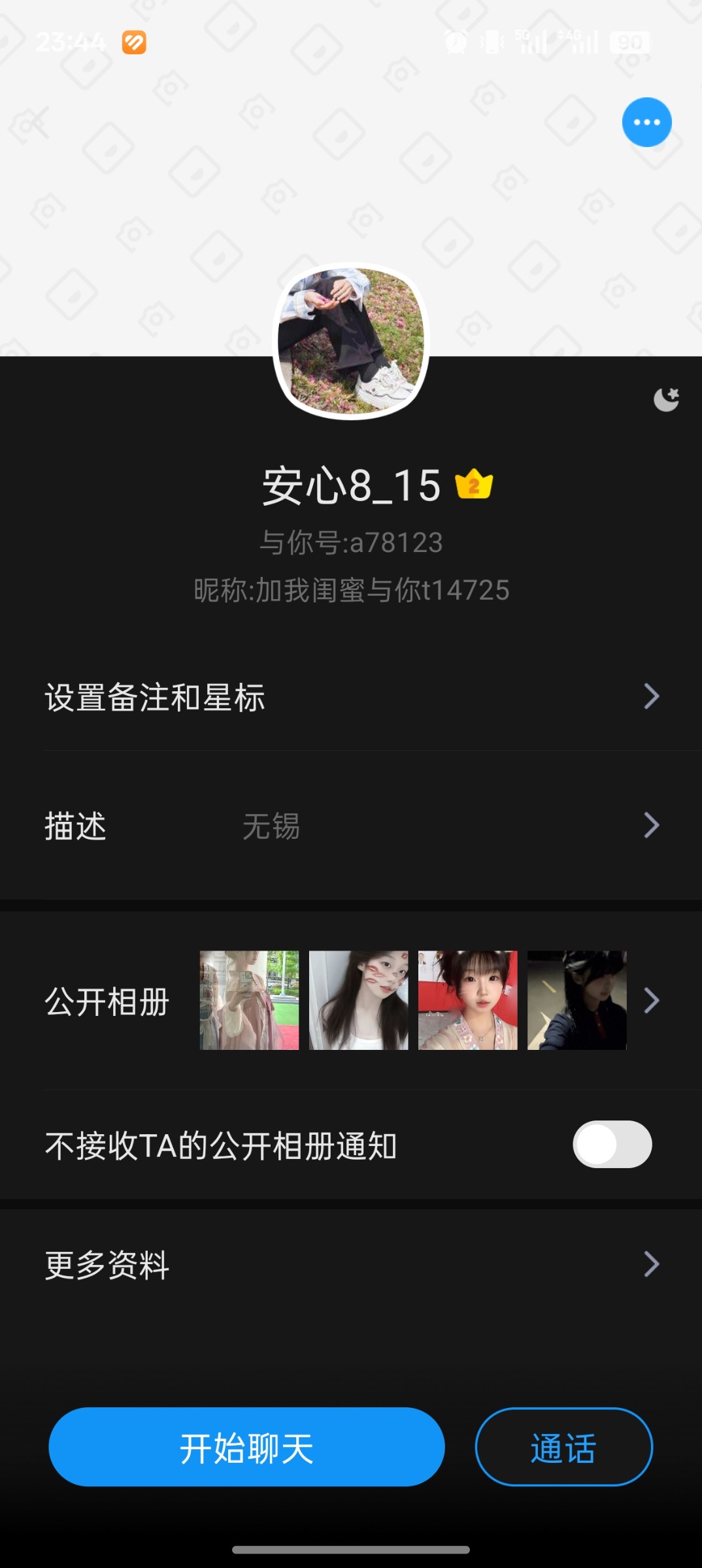Open the blue three-dot overflow menu
Image resolution: width=702 pixels, height=1568 pixels.
(x=646, y=122)
